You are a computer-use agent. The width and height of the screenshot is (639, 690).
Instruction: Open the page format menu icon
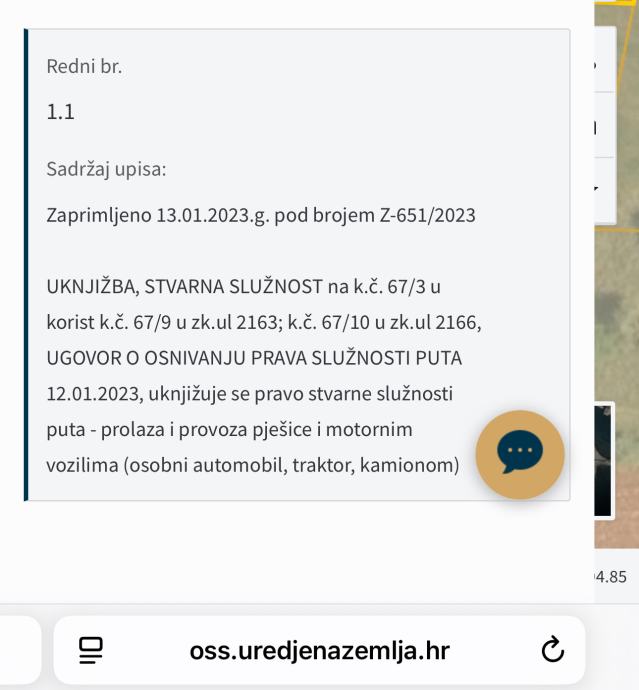click(x=91, y=651)
